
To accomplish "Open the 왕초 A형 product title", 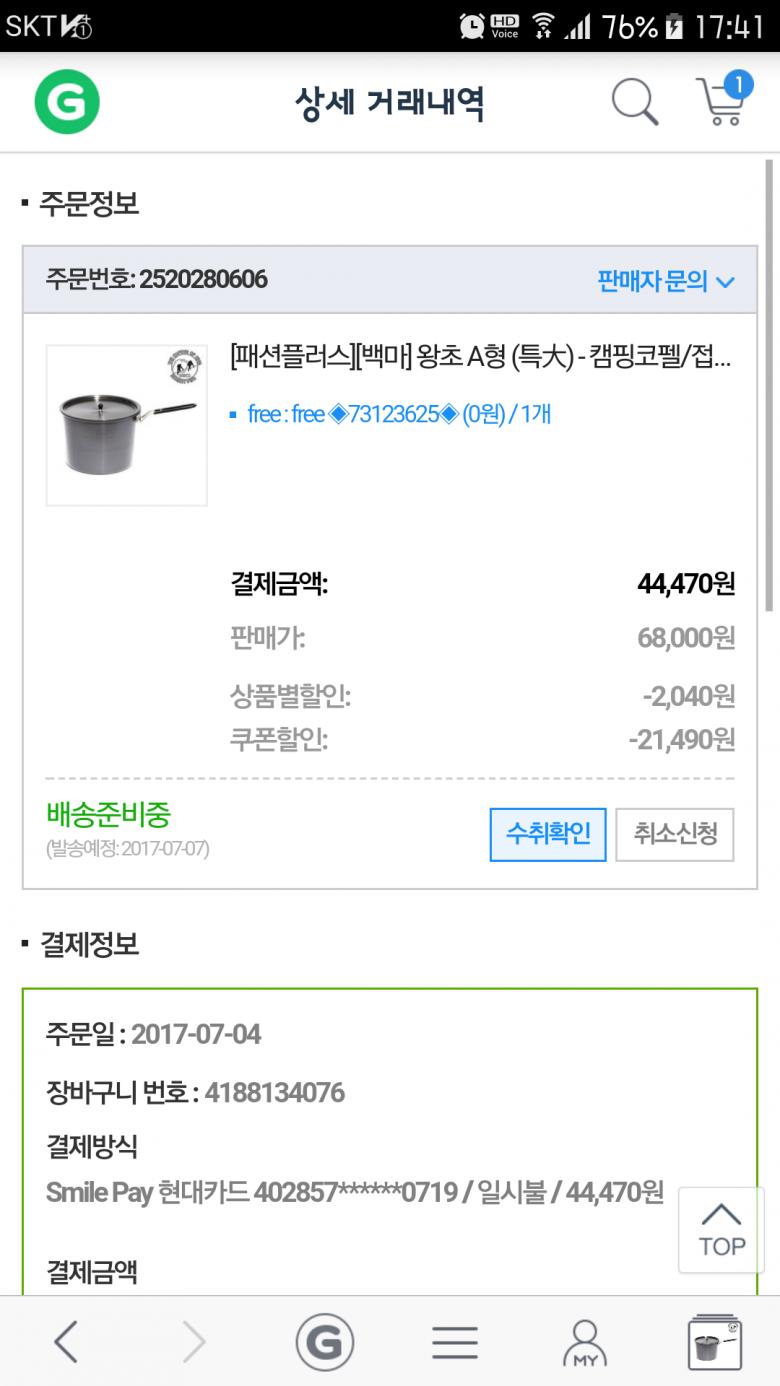I will (480, 357).
